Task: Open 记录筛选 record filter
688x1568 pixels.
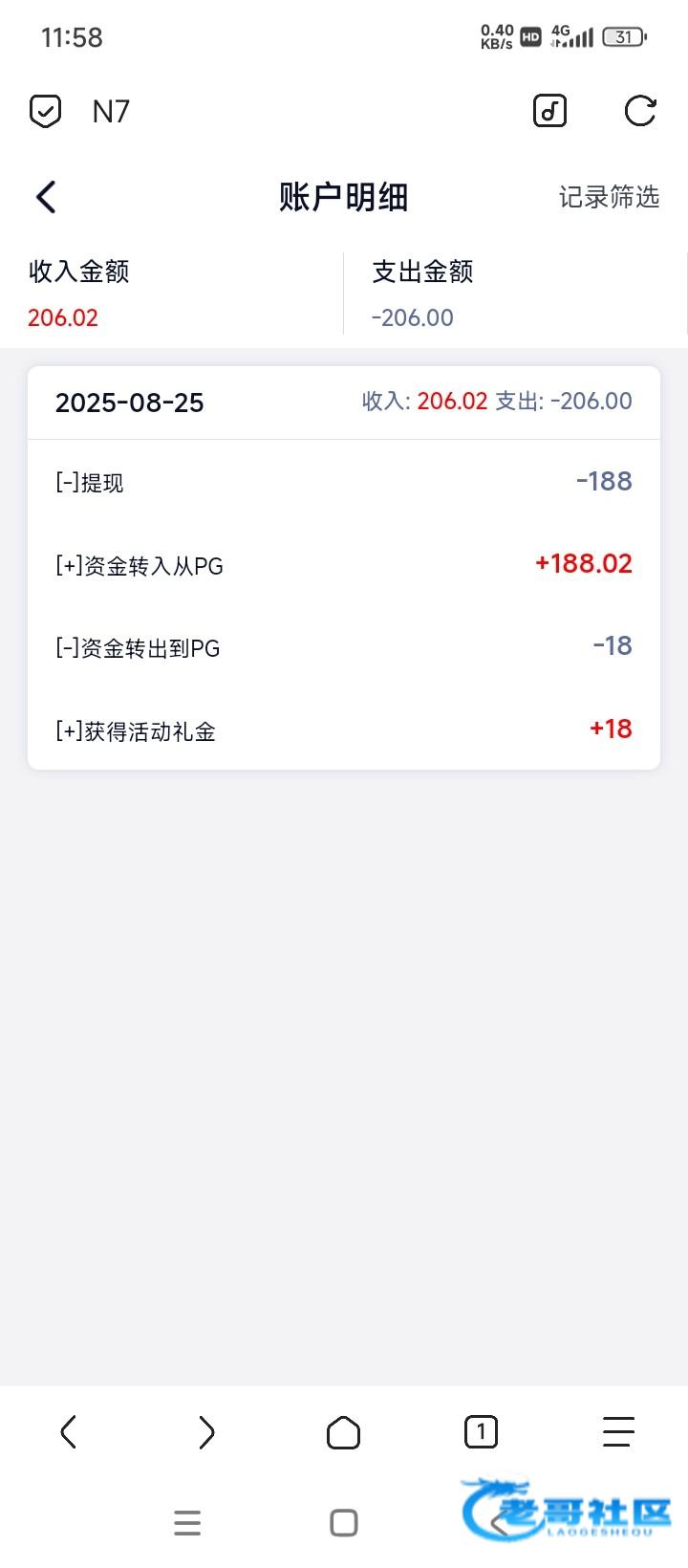Action: tap(609, 197)
